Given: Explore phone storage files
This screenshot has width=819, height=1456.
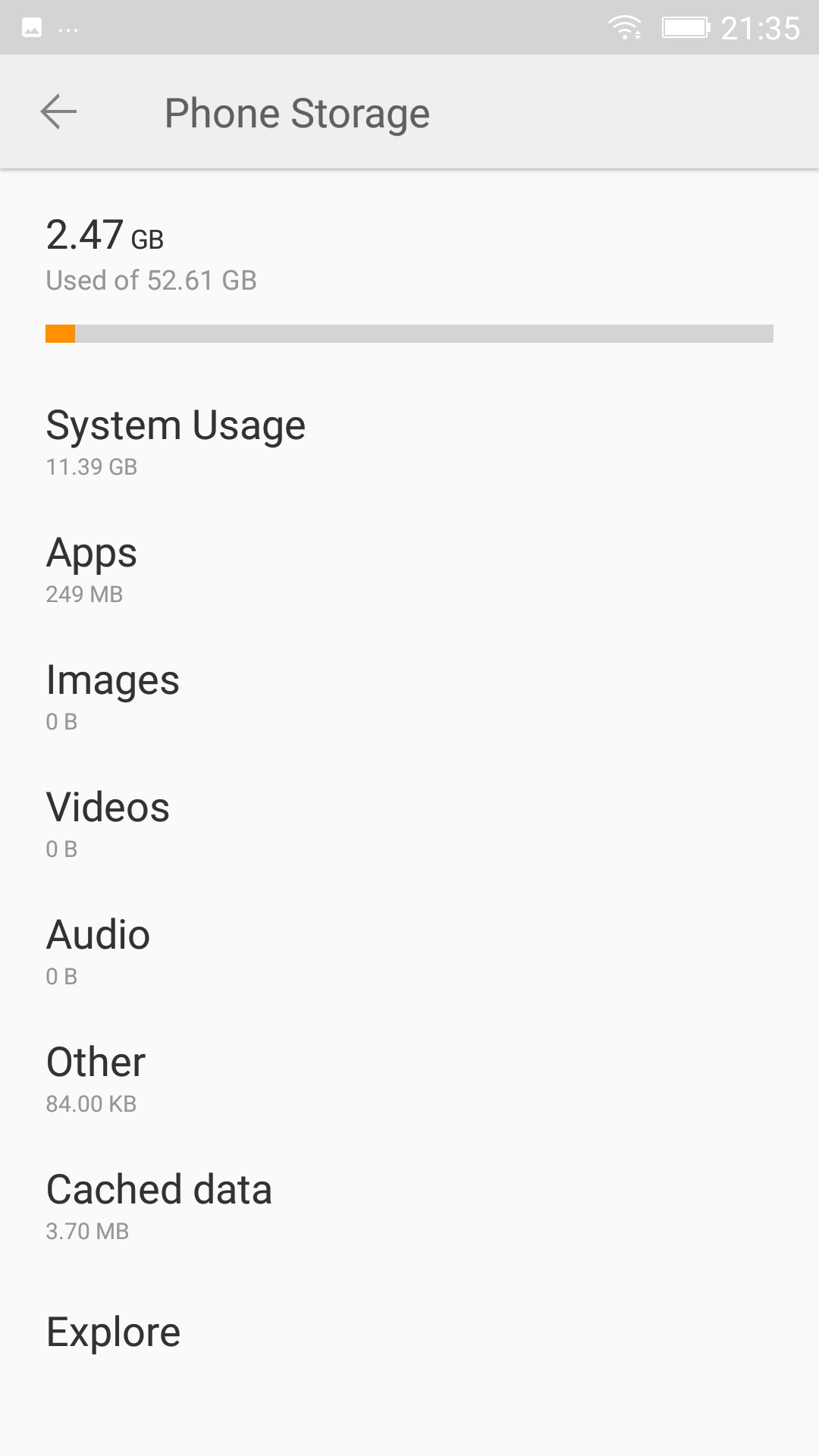Looking at the screenshot, I should (409, 1332).
